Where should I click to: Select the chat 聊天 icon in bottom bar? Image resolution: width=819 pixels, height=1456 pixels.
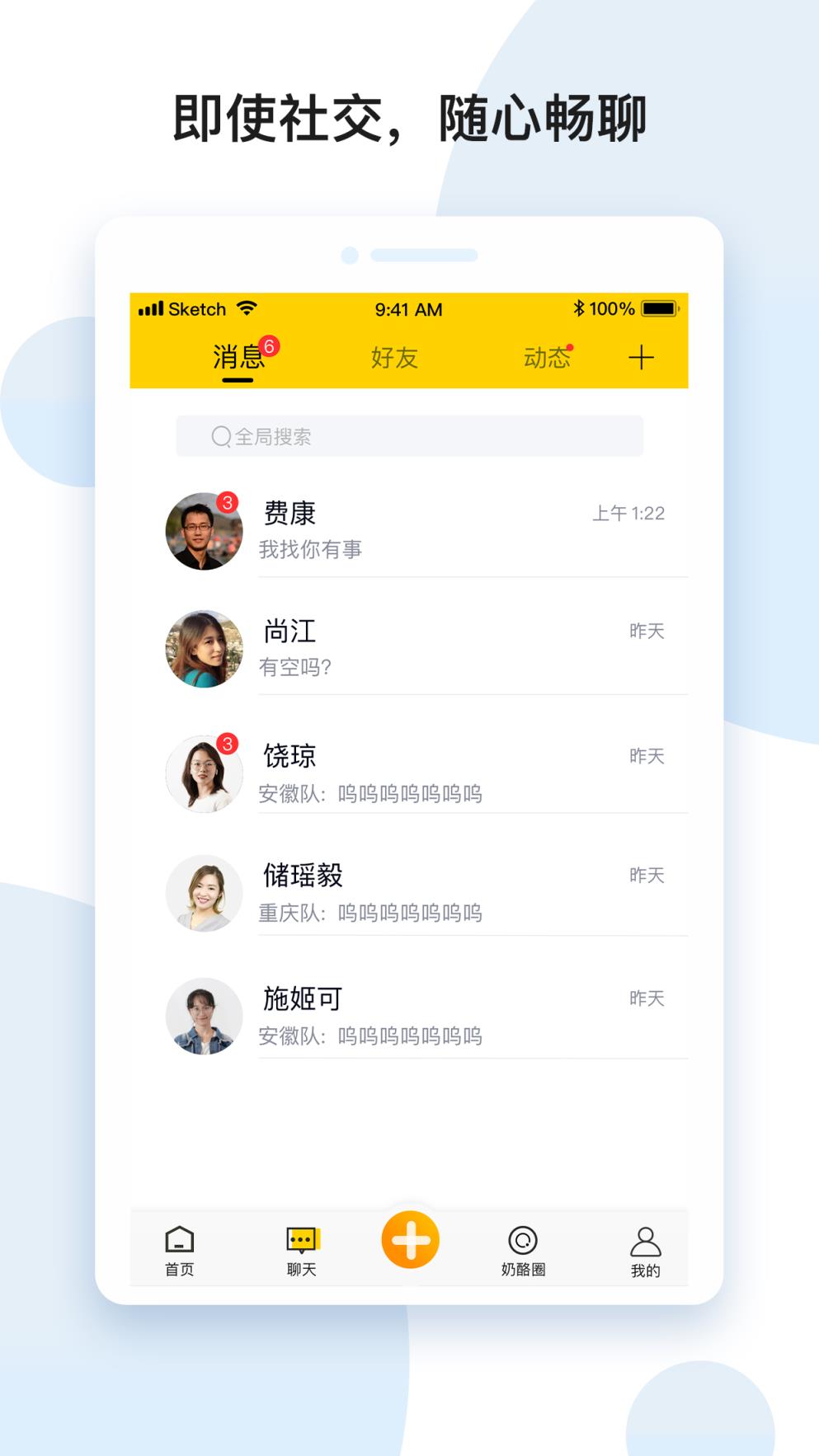(x=300, y=1238)
